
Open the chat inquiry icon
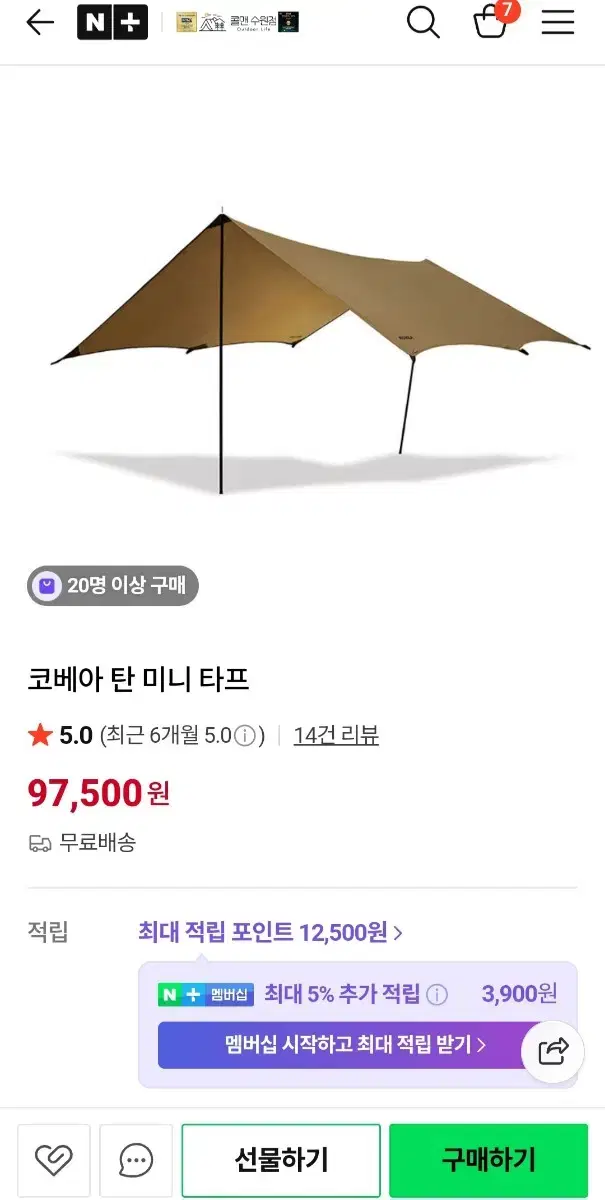pyautogui.click(x=136, y=1160)
